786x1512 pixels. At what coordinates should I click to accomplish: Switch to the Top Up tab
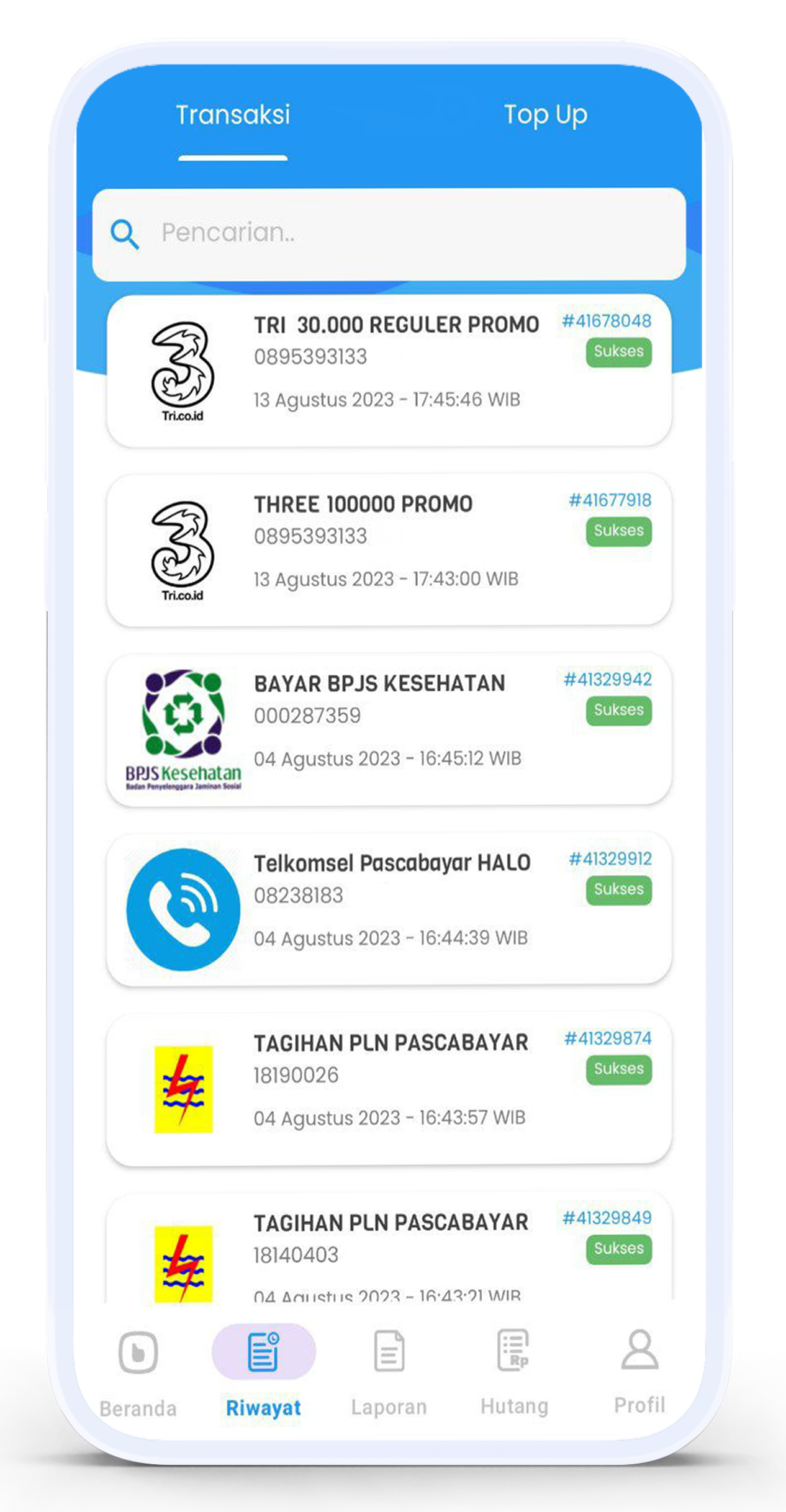pos(545,115)
